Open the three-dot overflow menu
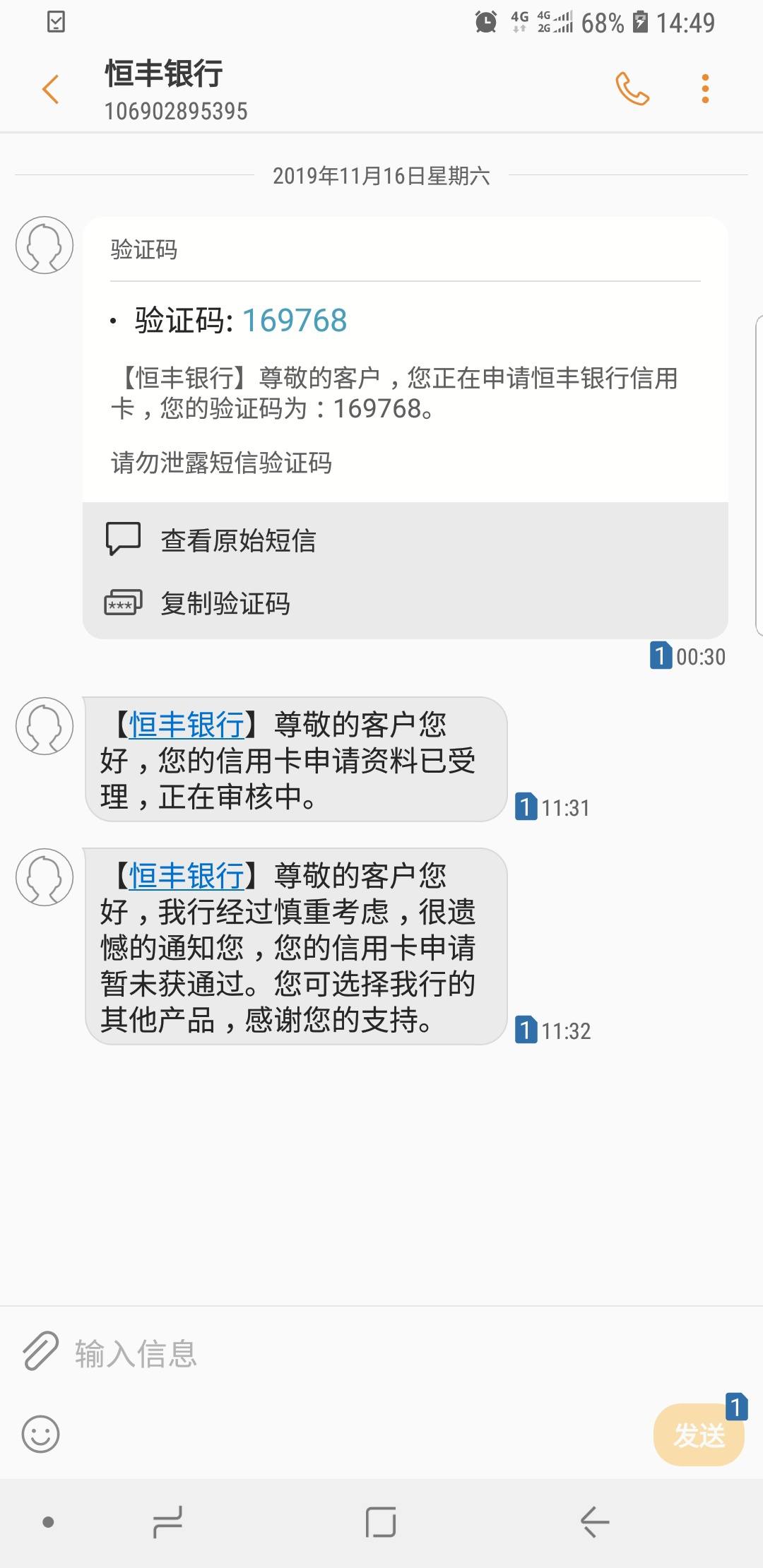The height and width of the screenshot is (1568, 763). tap(705, 89)
